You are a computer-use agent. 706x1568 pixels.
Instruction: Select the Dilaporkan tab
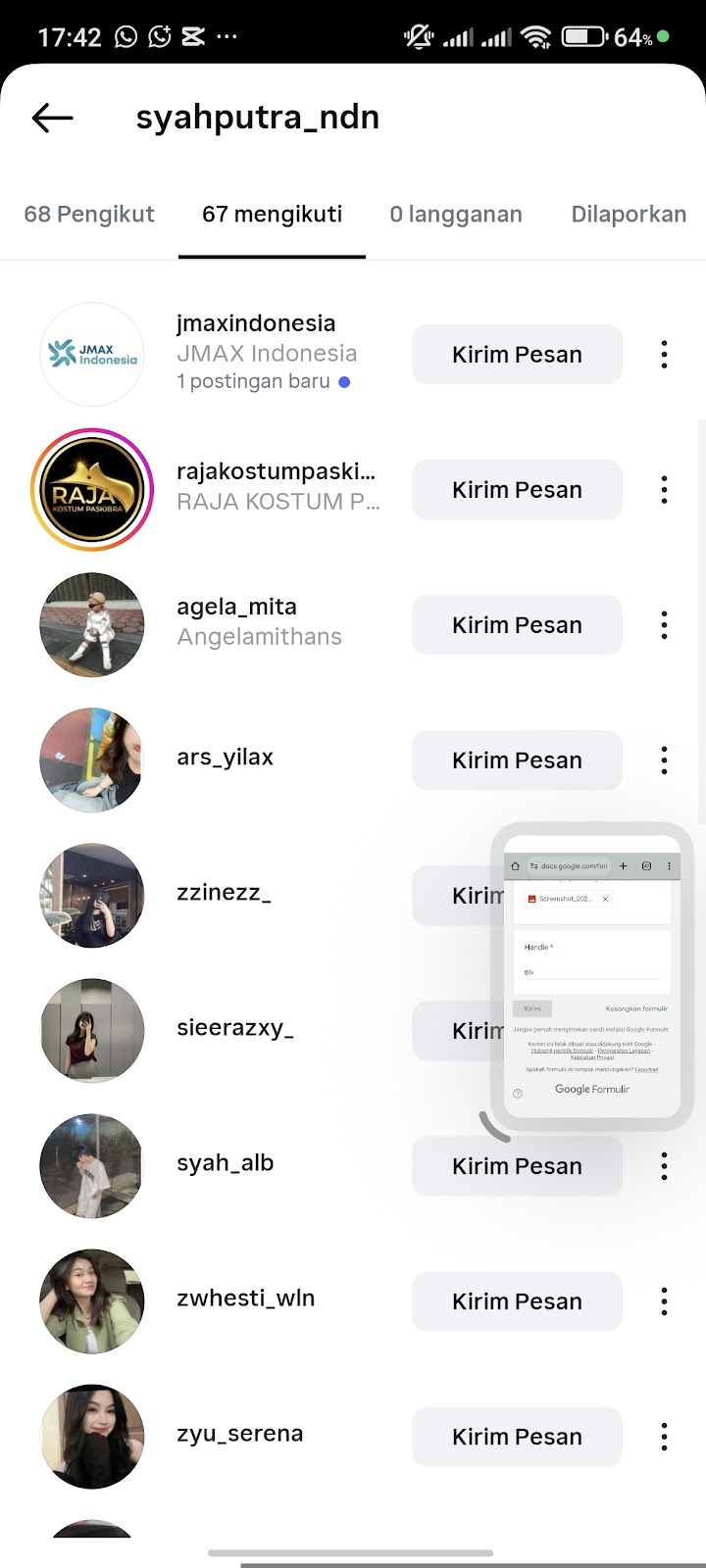pos(629,214)
